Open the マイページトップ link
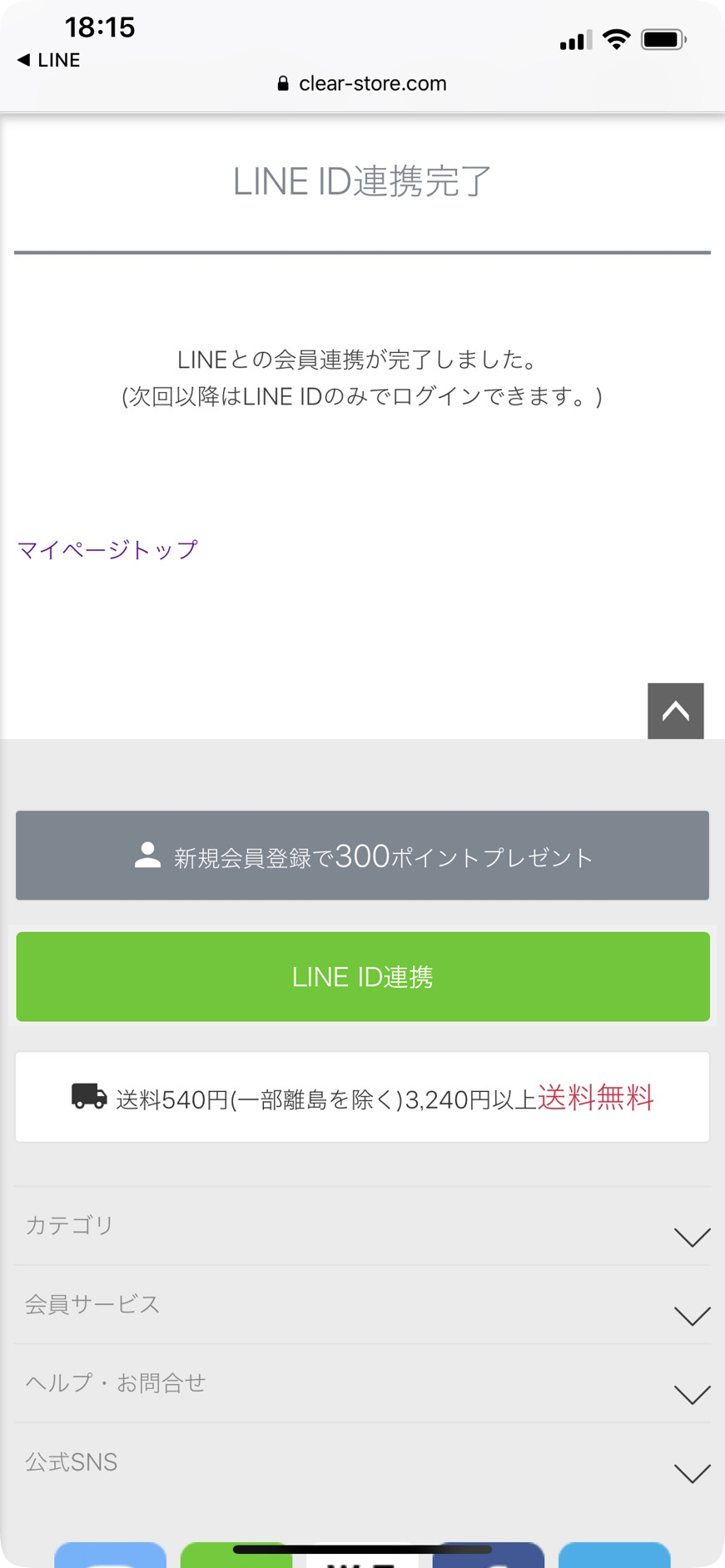This screenshot has width=725, height=1568. pyautogui.click(x=107, y=548)
